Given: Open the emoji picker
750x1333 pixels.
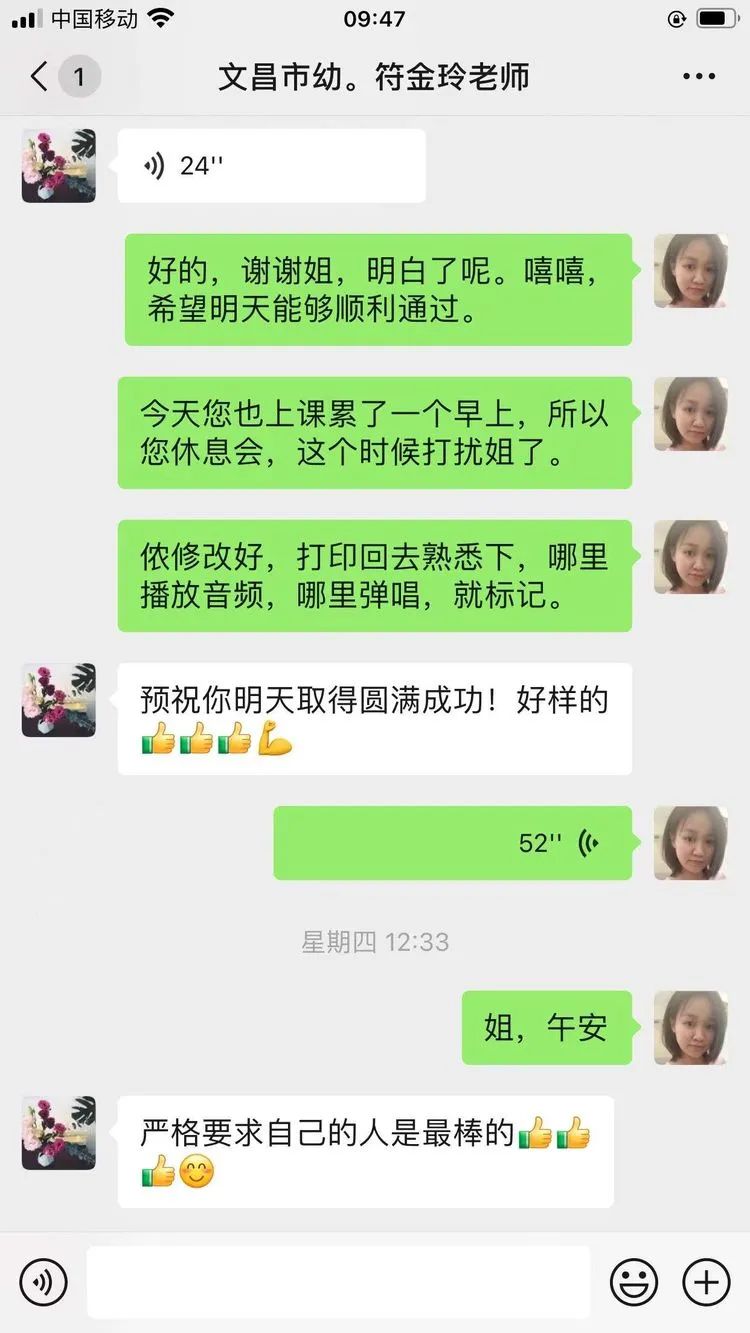Looking at the screenshot, I should click(x=634, y=1281).
